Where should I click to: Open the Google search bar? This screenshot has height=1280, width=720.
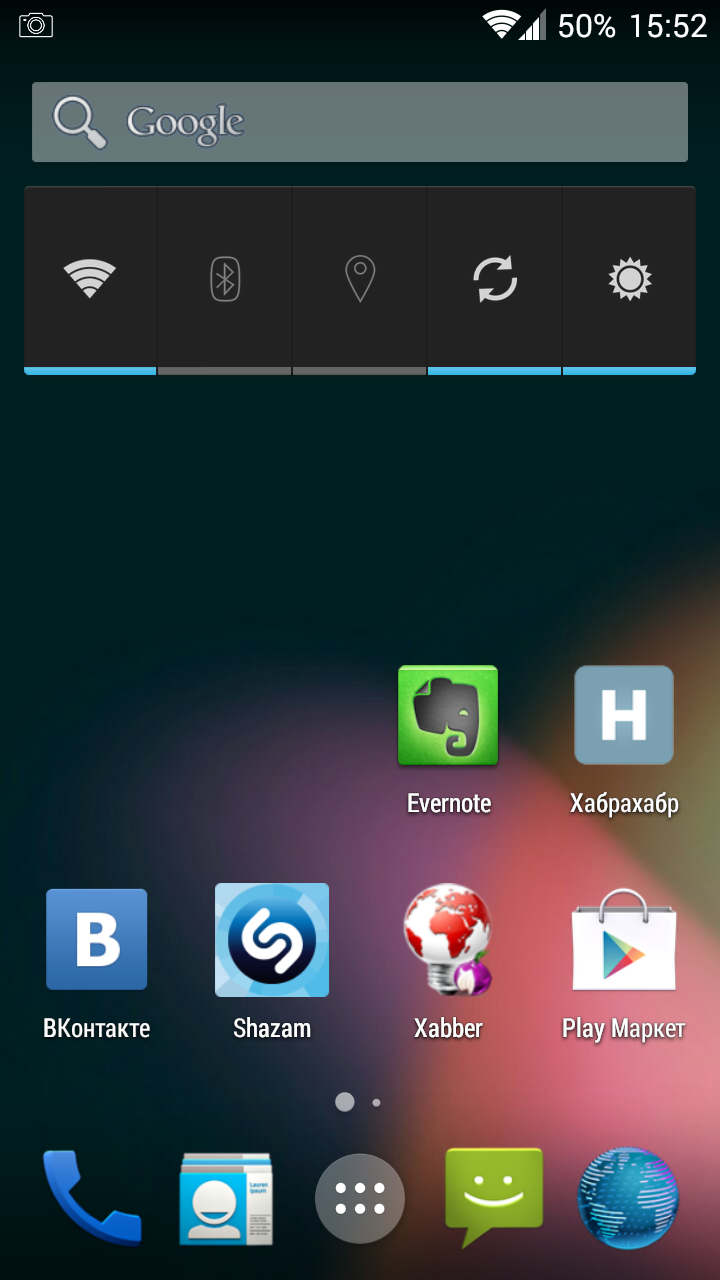pyautogui.click(x=360, y=122)
